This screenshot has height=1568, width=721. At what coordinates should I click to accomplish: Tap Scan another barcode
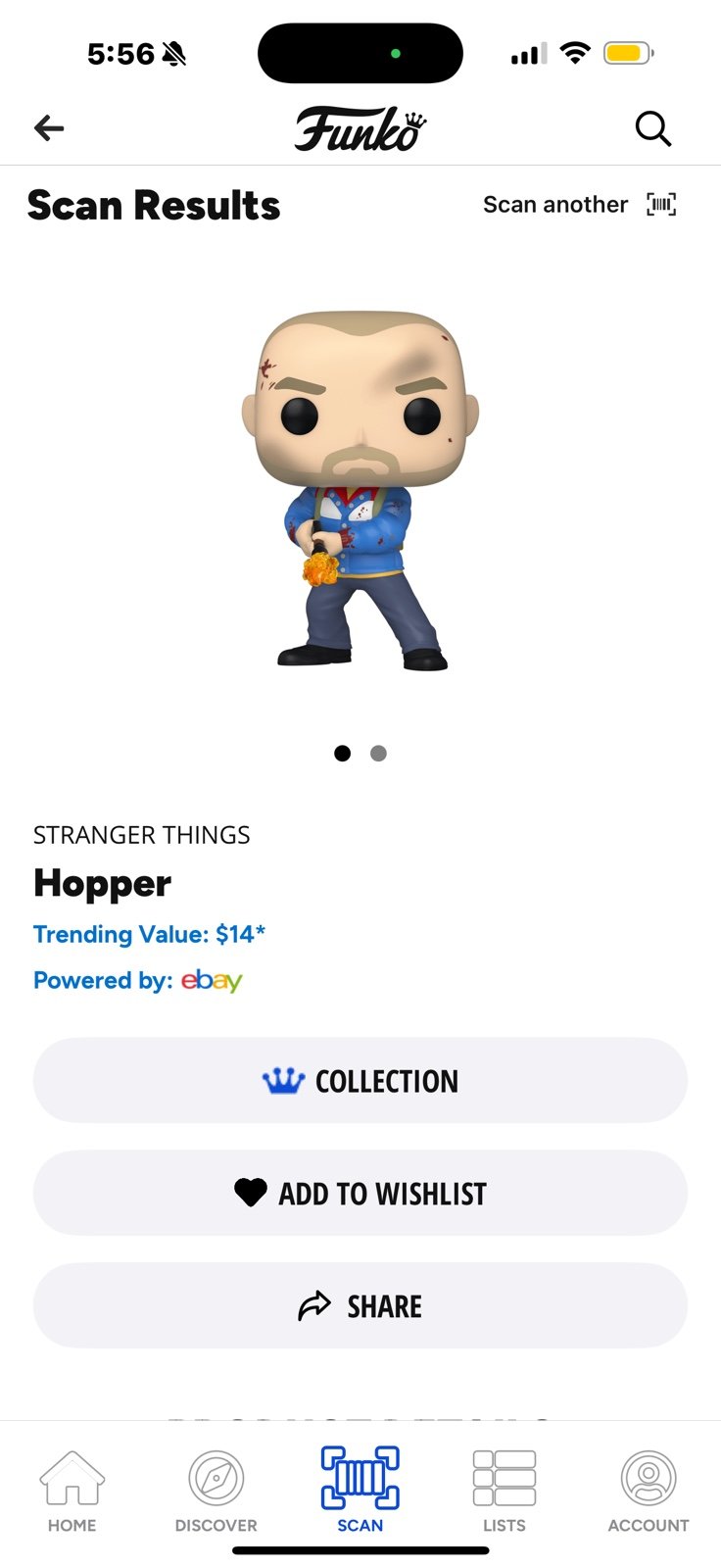click(x=580, y=205)
